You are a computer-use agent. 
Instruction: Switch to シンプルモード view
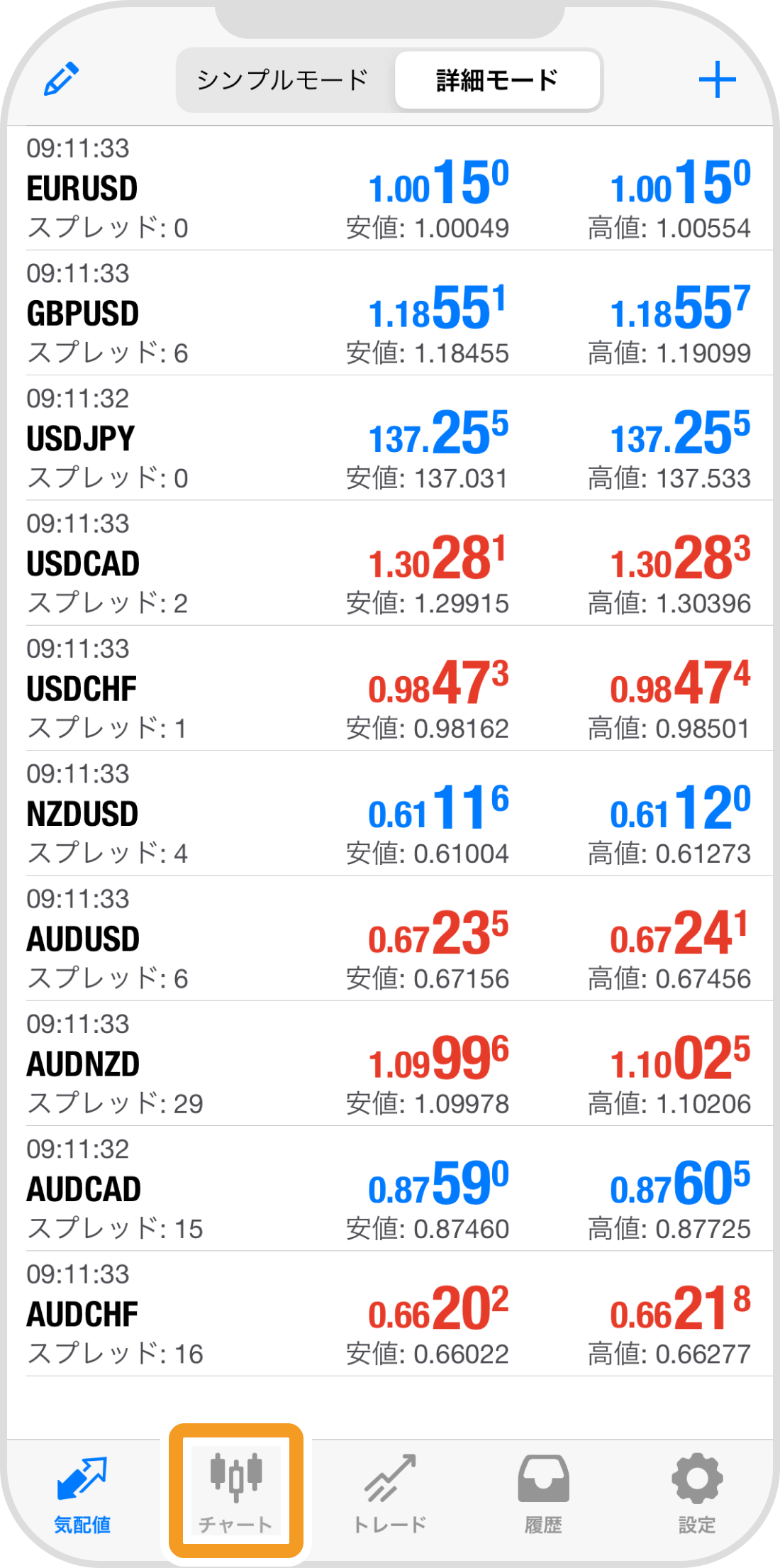tap(284, 79)
